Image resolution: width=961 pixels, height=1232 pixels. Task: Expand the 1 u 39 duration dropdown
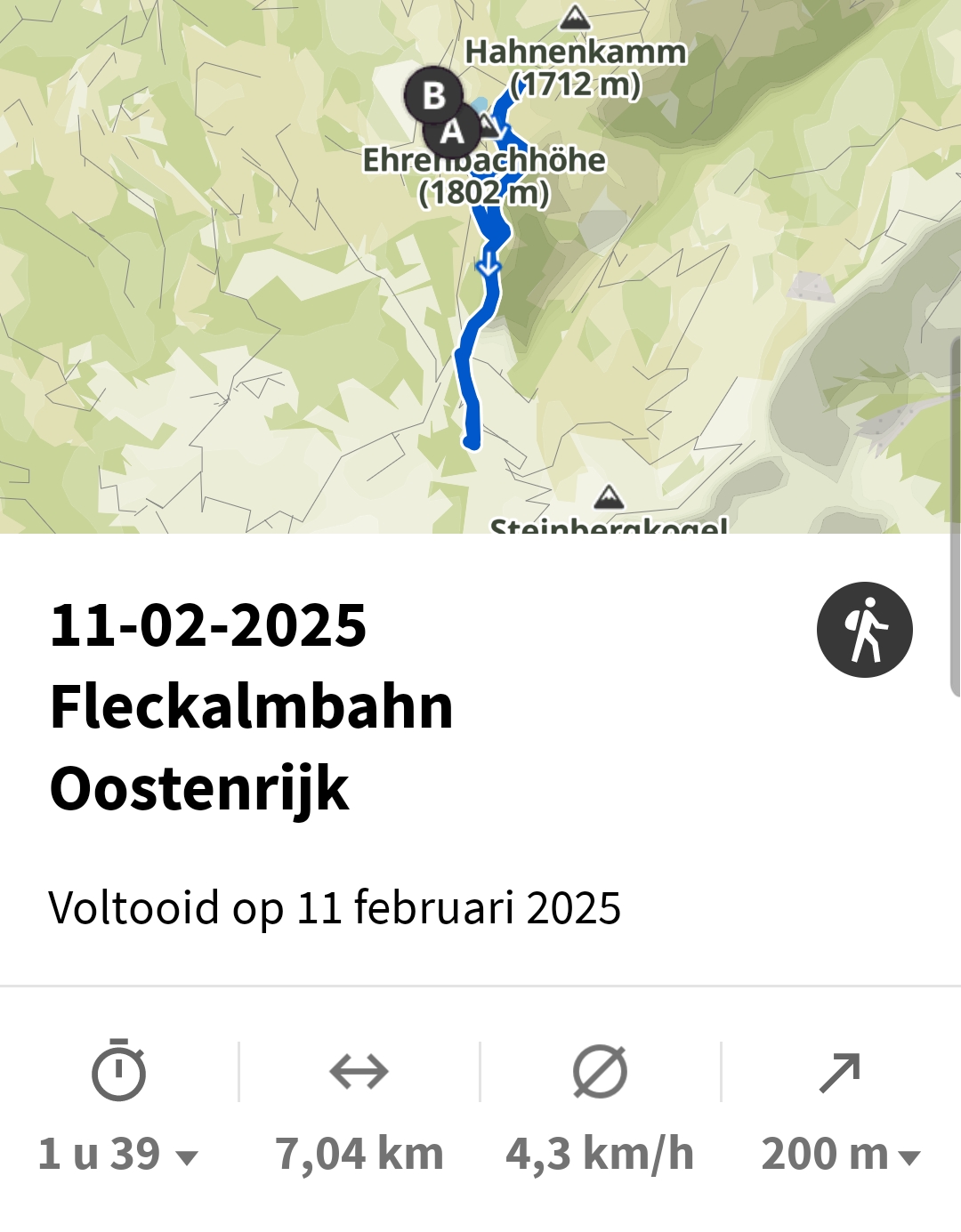118,1155
